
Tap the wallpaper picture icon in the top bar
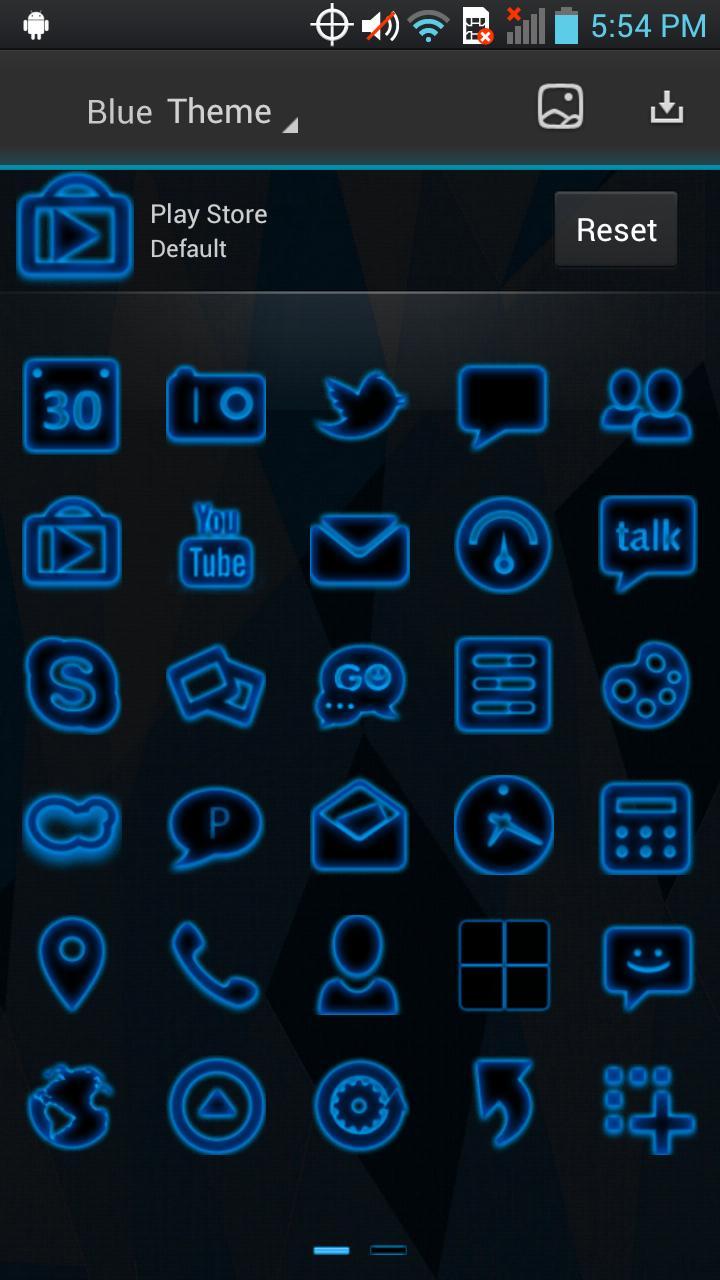click(x=560, y=106)
